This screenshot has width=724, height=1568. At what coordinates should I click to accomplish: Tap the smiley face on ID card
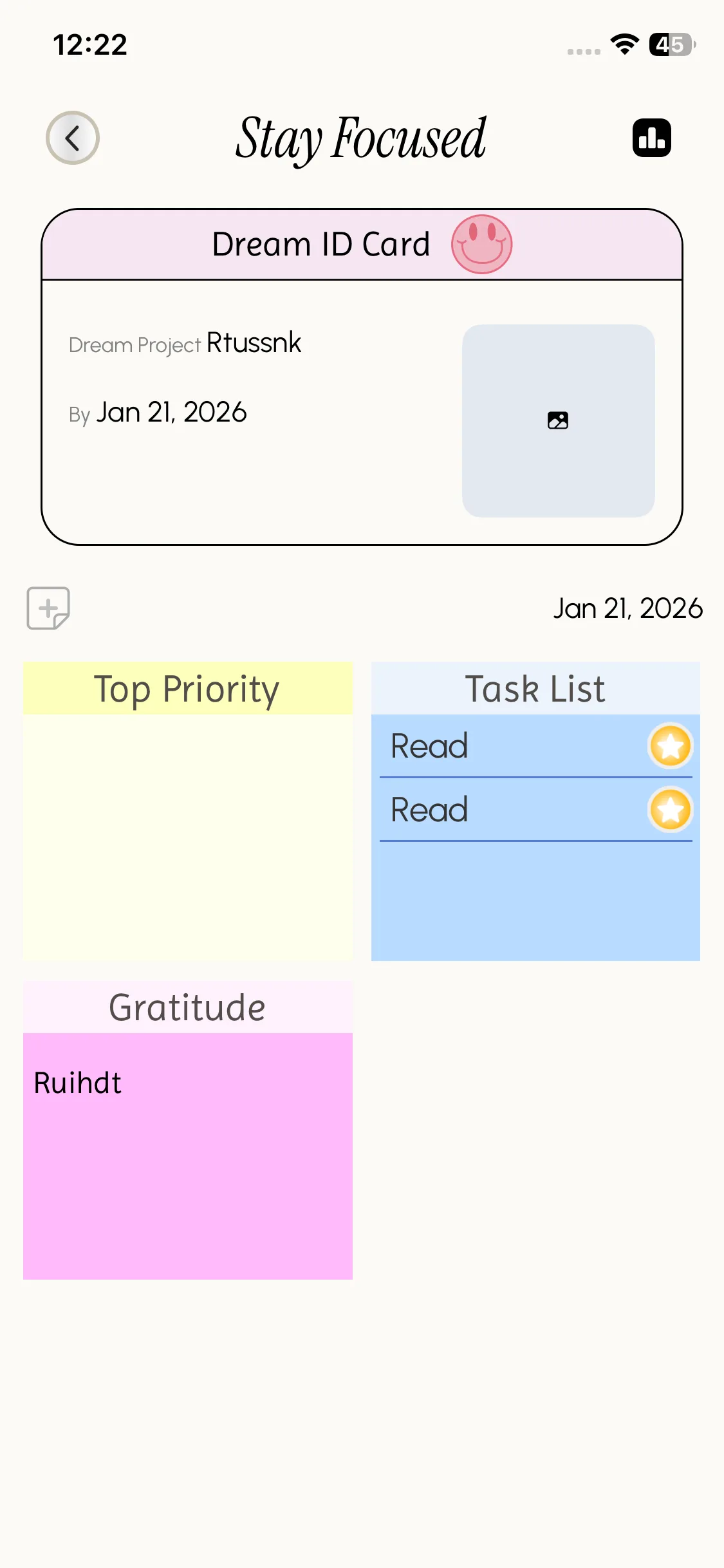pos(481,244)
